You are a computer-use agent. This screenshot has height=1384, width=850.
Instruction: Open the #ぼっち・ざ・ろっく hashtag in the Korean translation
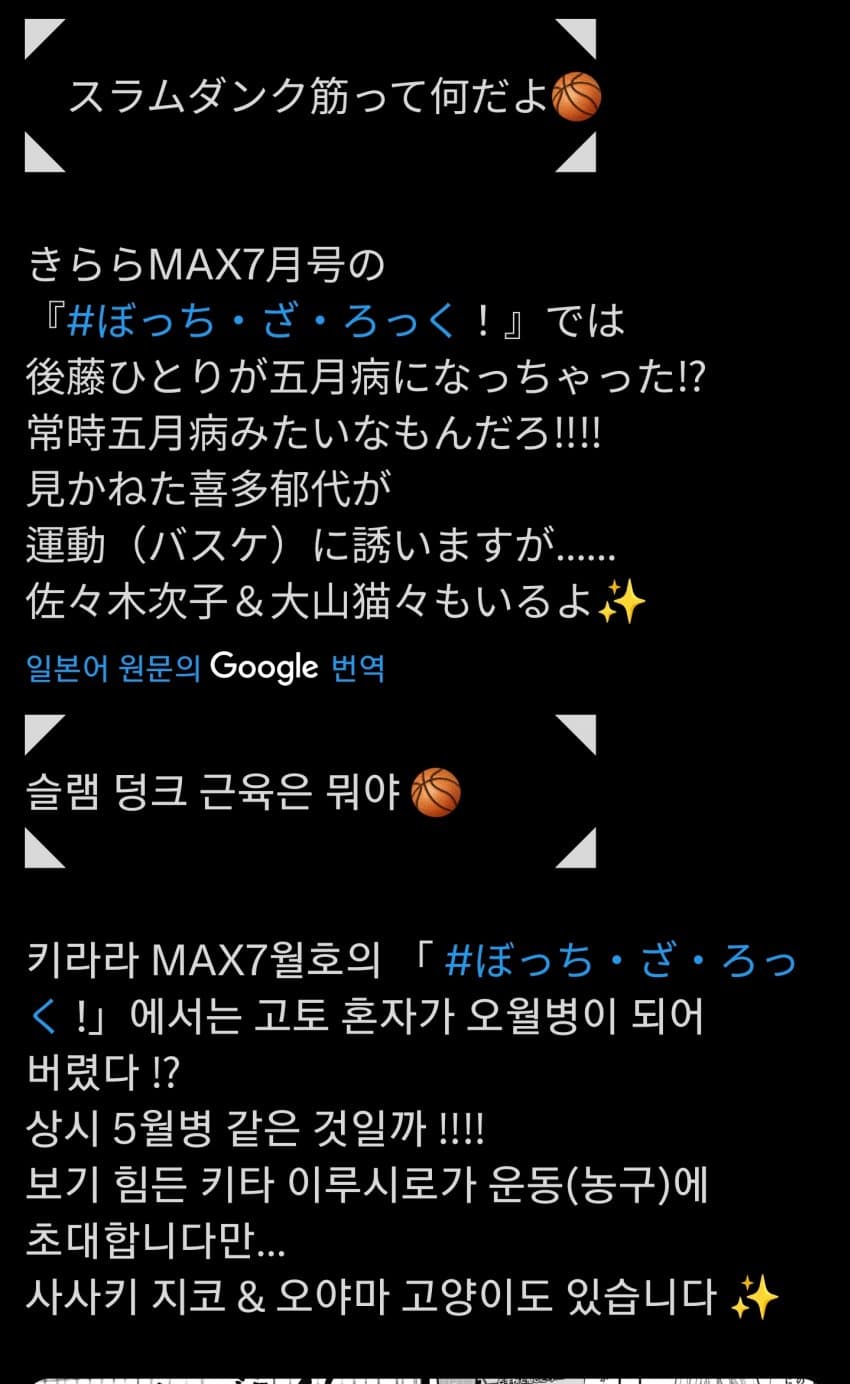point(620,962)
